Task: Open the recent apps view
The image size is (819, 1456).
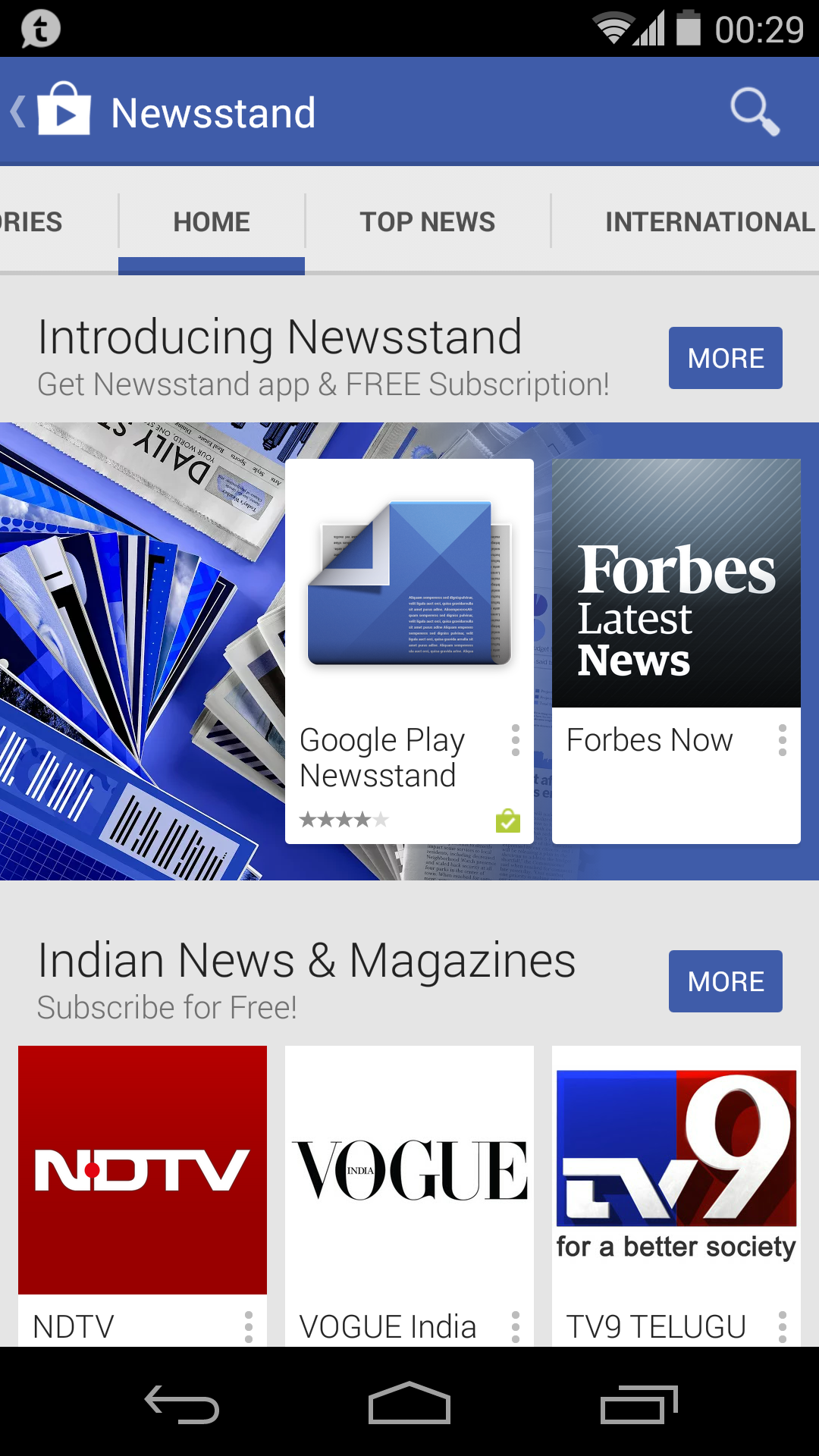Action: (639, 1404)
